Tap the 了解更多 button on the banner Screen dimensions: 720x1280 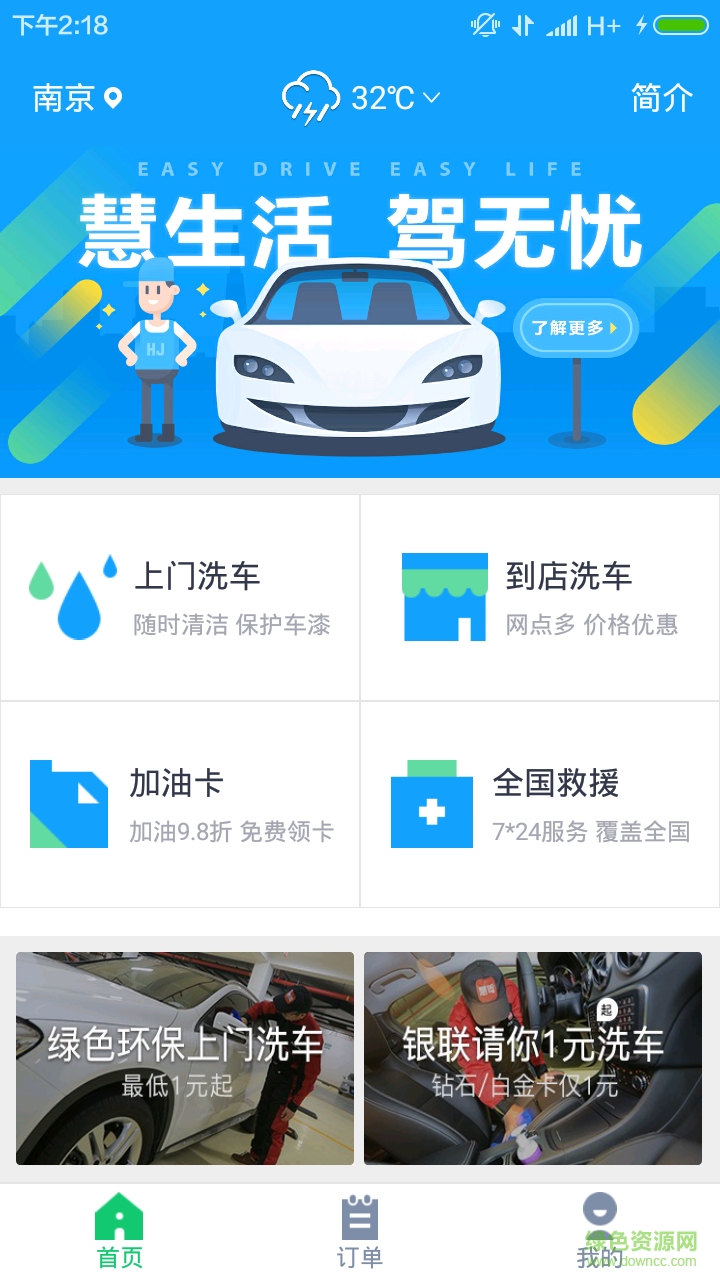(x=575, y=327)
